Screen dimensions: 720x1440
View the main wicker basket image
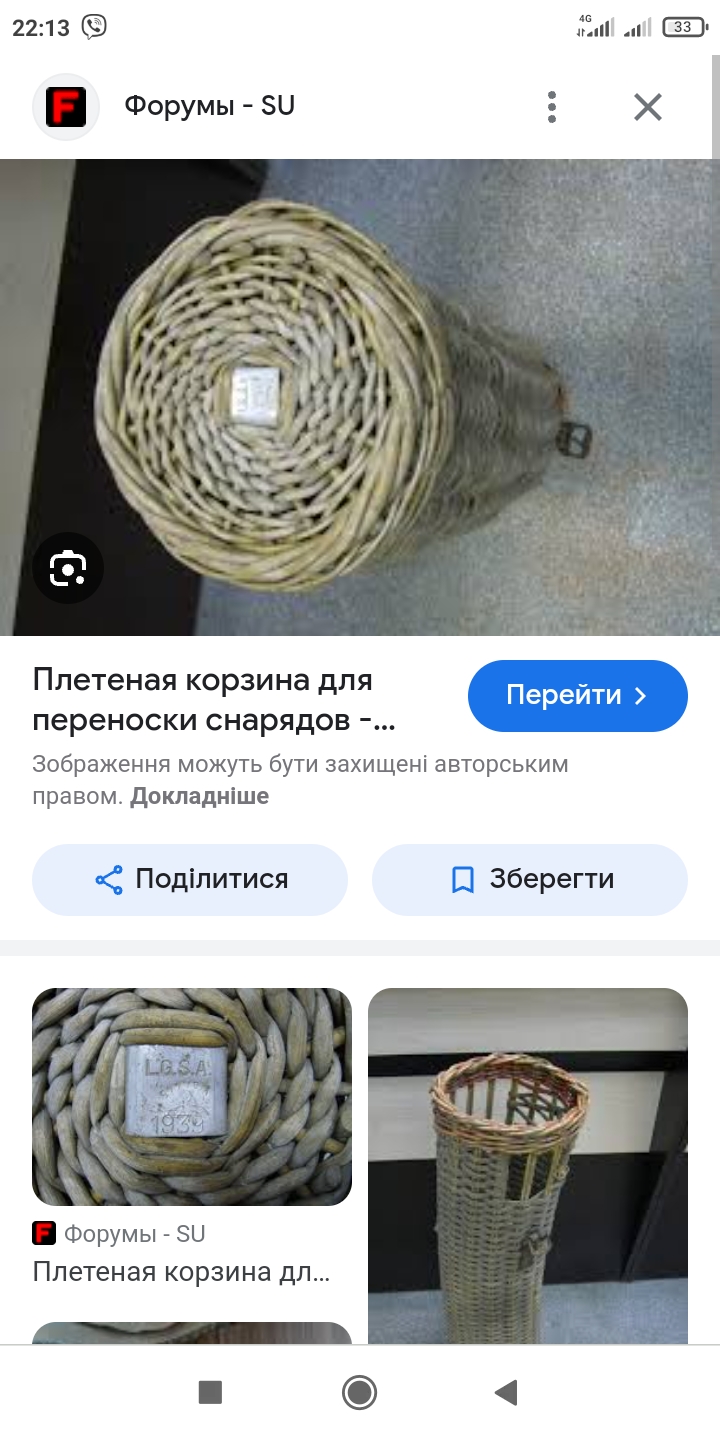point(360,397)
